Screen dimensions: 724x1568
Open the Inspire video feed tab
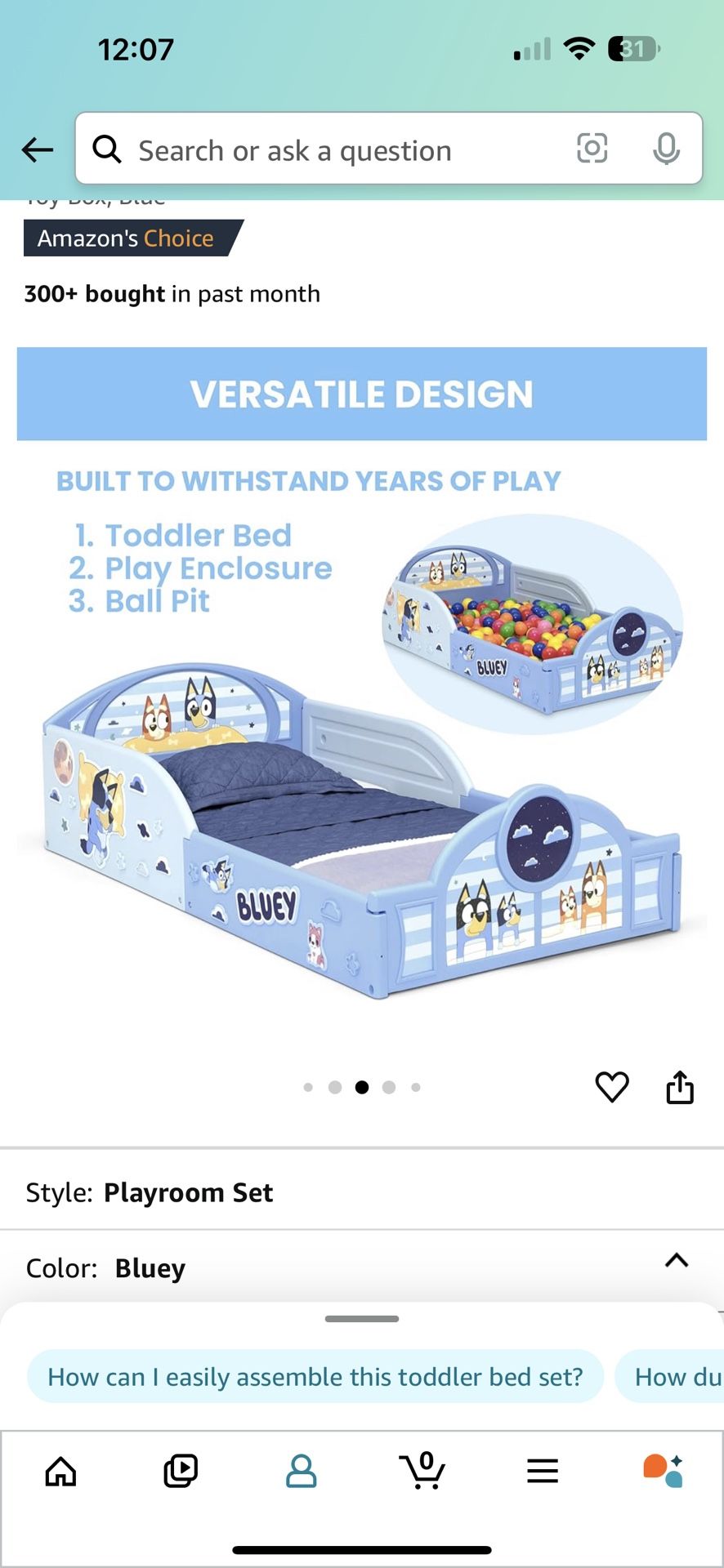point(181,1472)
